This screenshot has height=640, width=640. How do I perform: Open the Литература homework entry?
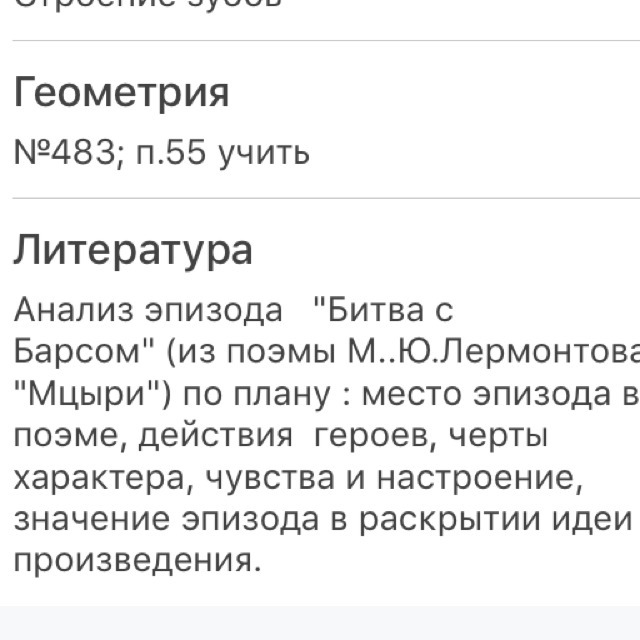[x=320, y=400]
